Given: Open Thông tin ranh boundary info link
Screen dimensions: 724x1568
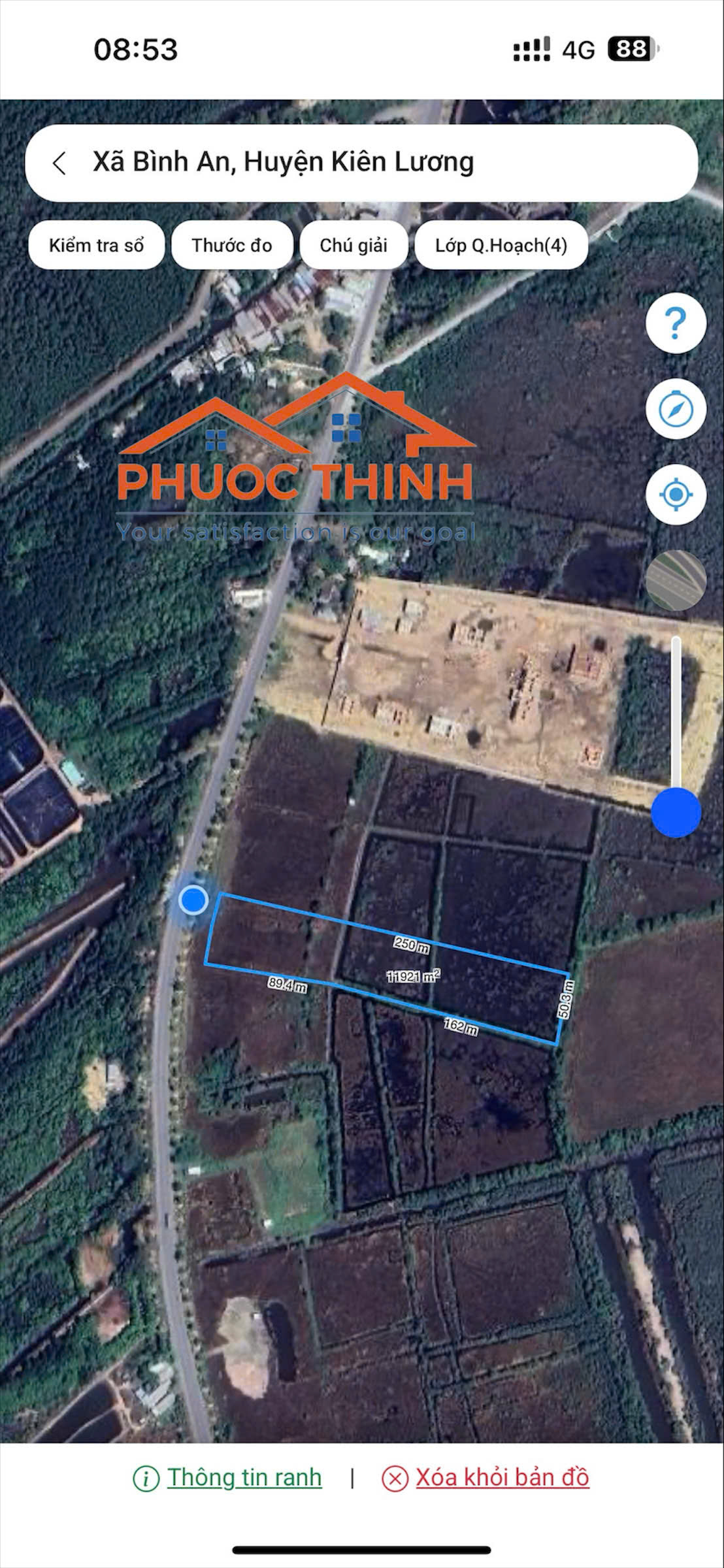Looking at the screenshot, I should coord(244,1477).
